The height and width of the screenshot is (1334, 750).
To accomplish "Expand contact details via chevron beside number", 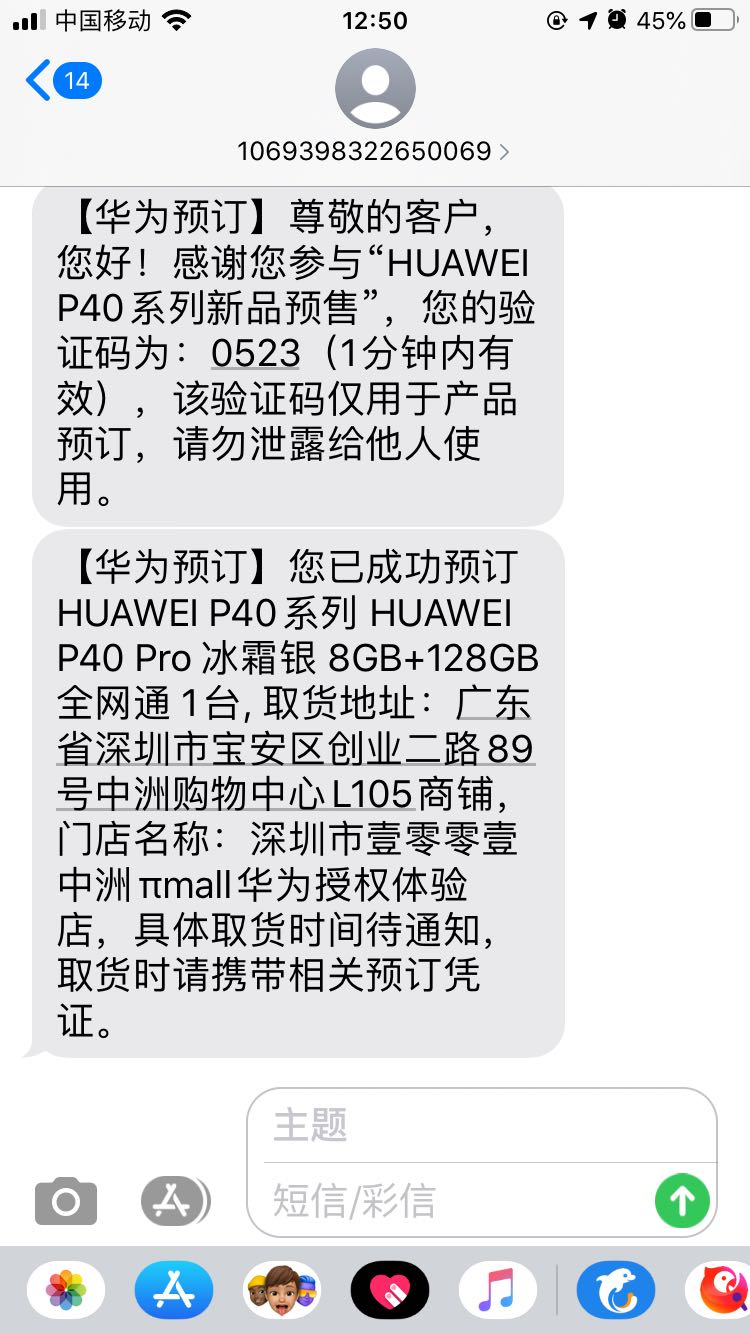I will click(x=506, y=152).
